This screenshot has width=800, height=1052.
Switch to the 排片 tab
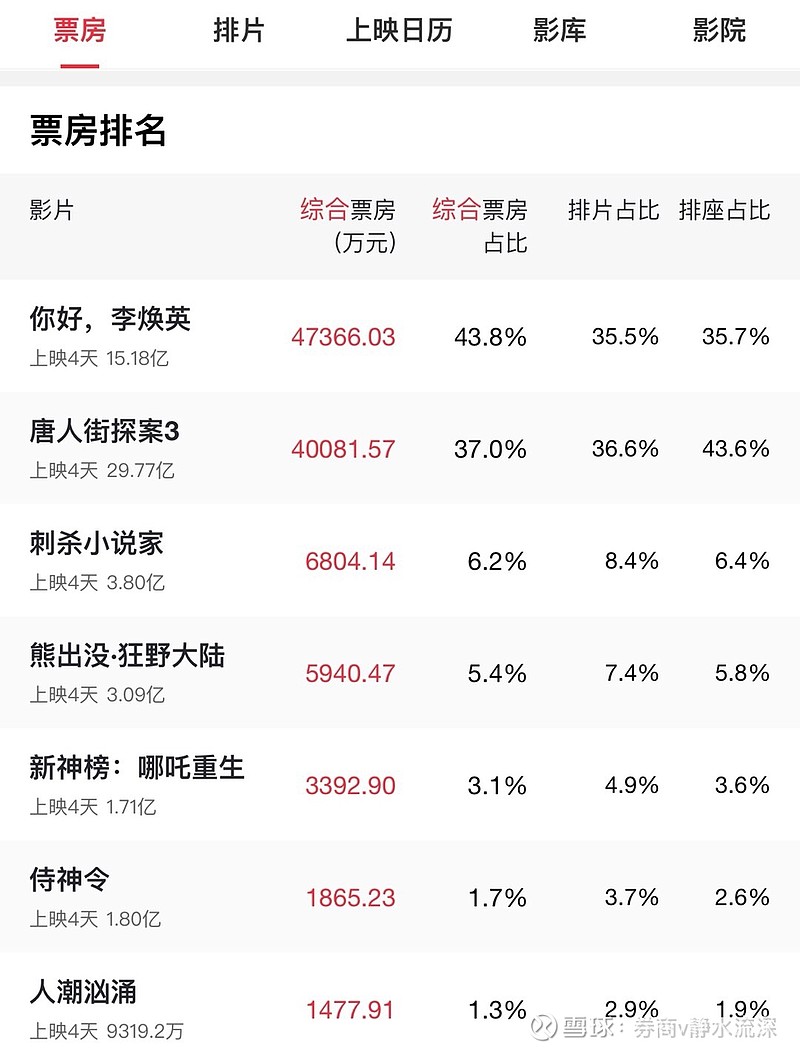(x=237, y=31)
